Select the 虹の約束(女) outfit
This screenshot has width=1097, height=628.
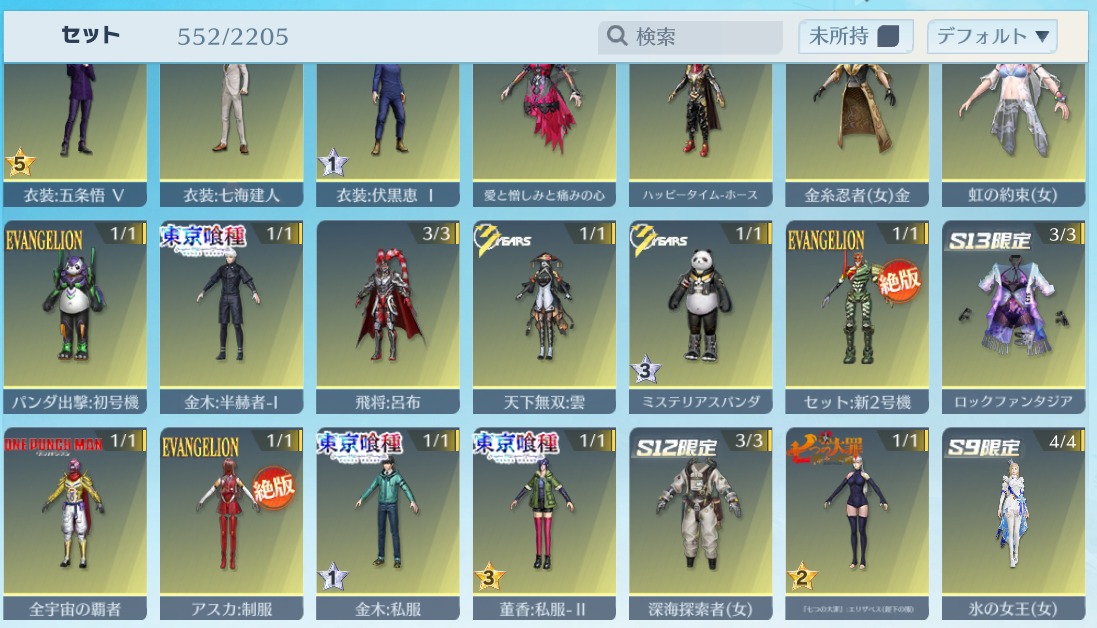click(x=1013, y=130)
